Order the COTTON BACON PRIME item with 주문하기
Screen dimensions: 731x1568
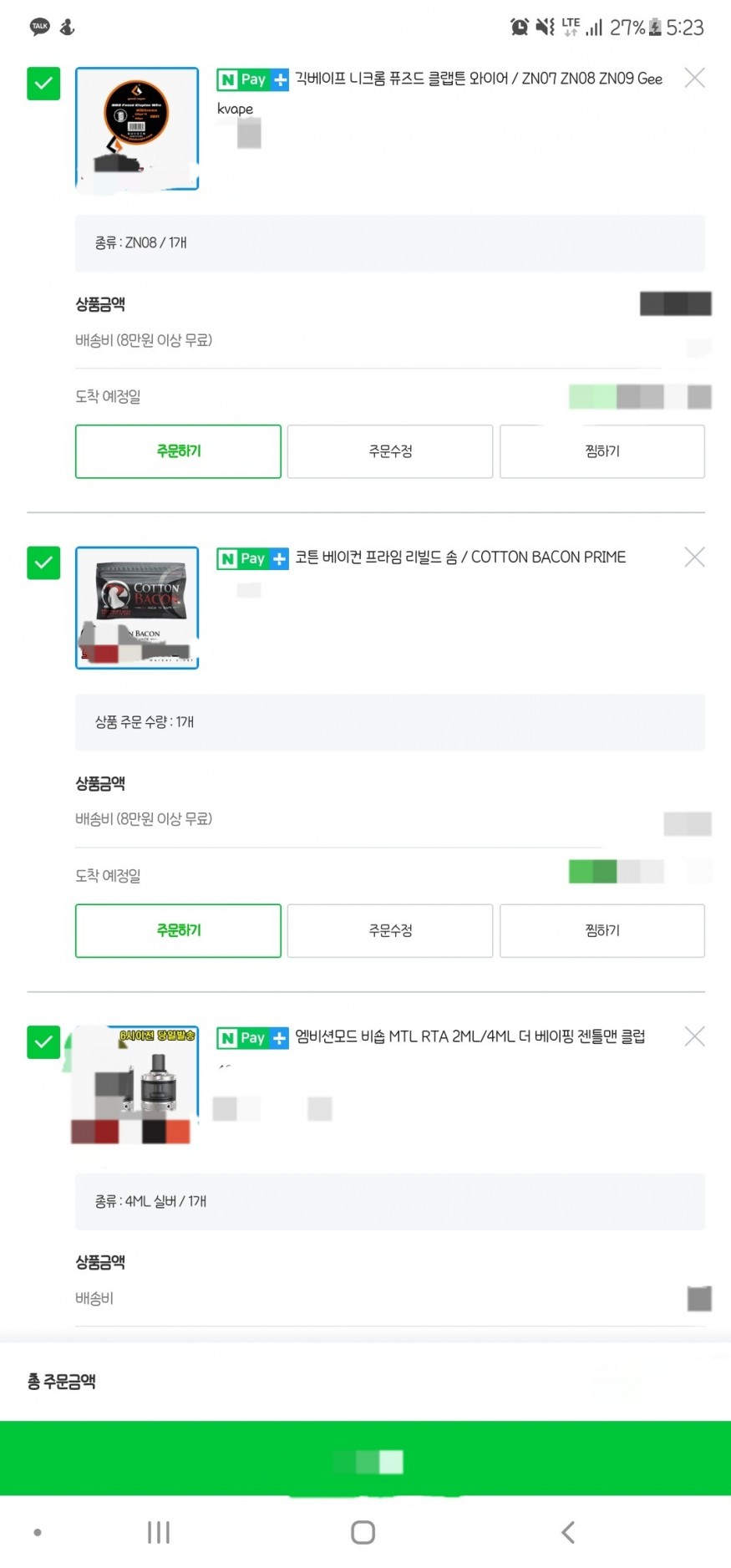tap(178, 930)
